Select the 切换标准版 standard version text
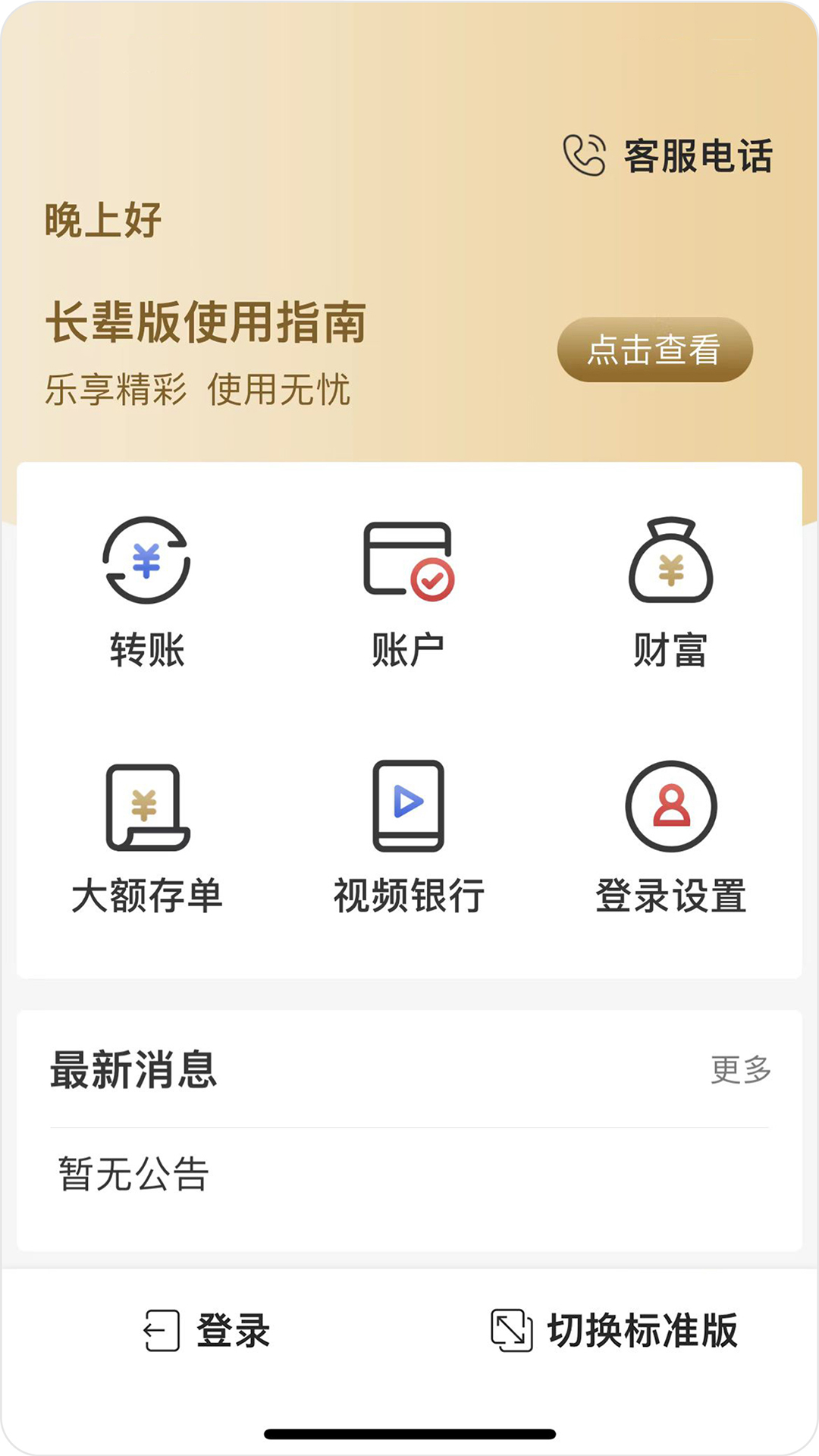Image resolution: width=819 pixels, height=1456 pixels. coord(643,1332)
